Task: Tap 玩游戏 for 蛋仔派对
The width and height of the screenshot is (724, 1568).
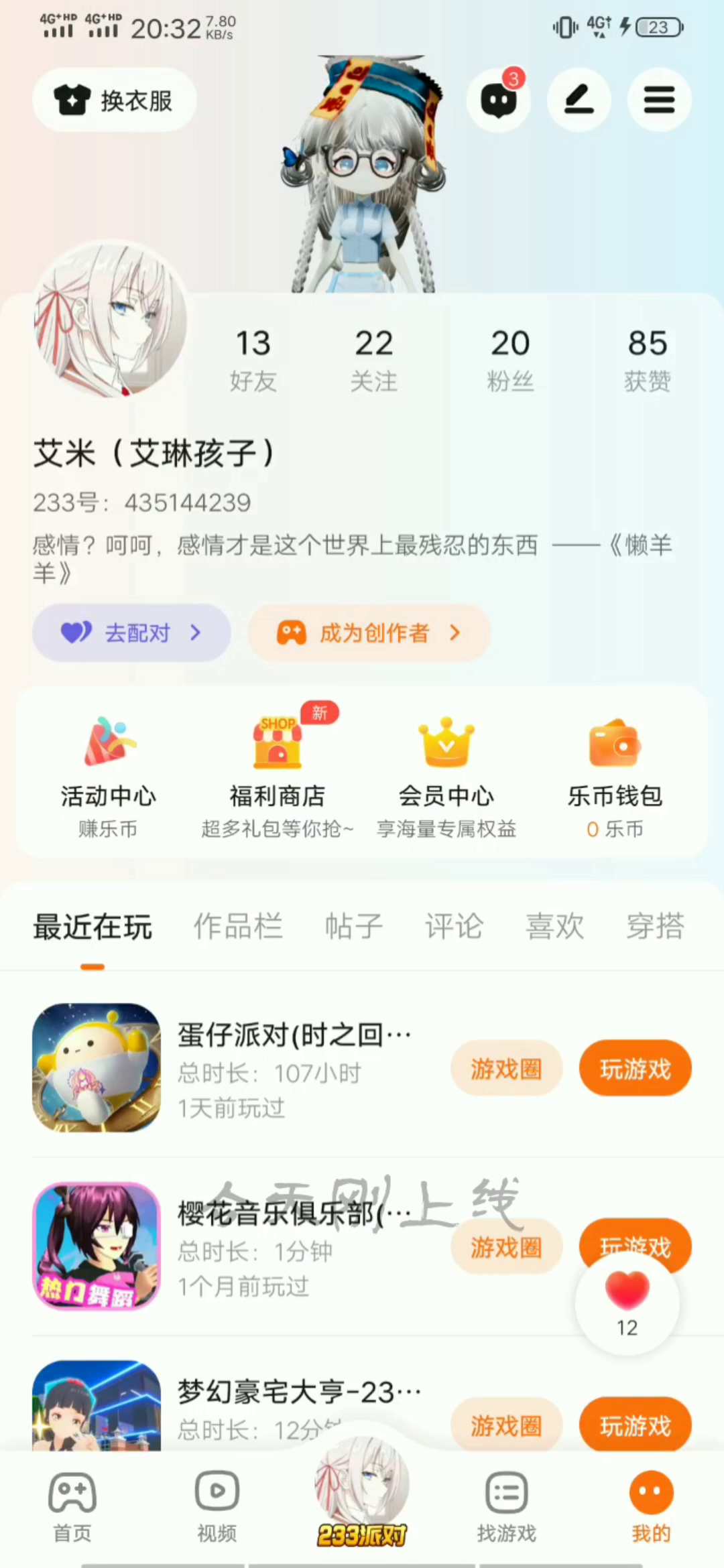Action: coord(635,1069)
